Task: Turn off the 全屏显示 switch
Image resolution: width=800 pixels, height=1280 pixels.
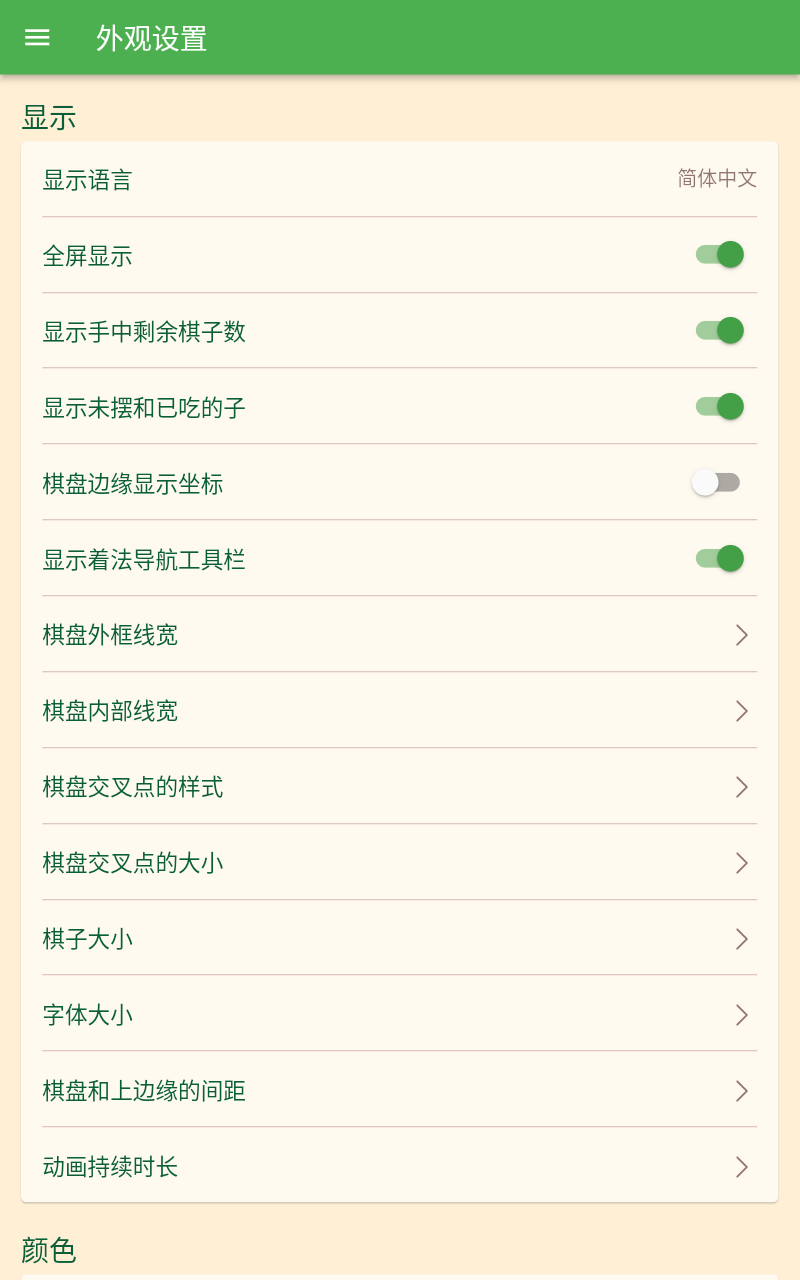Action: pyautogui.click(x=720, y=255)
